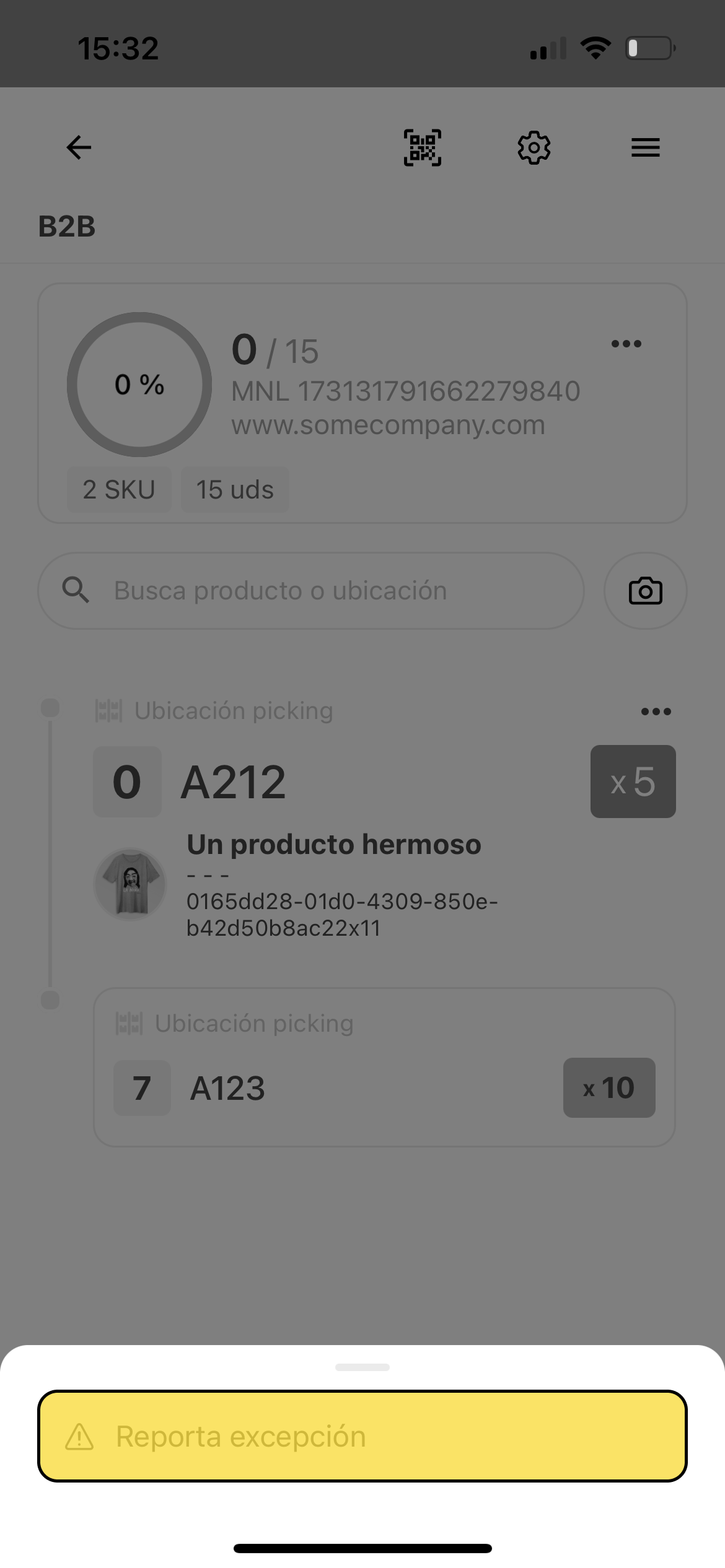The width and height of the screenshot is (725, 1568).
Task: Open the settings gear
Action: tap(534, 147)
